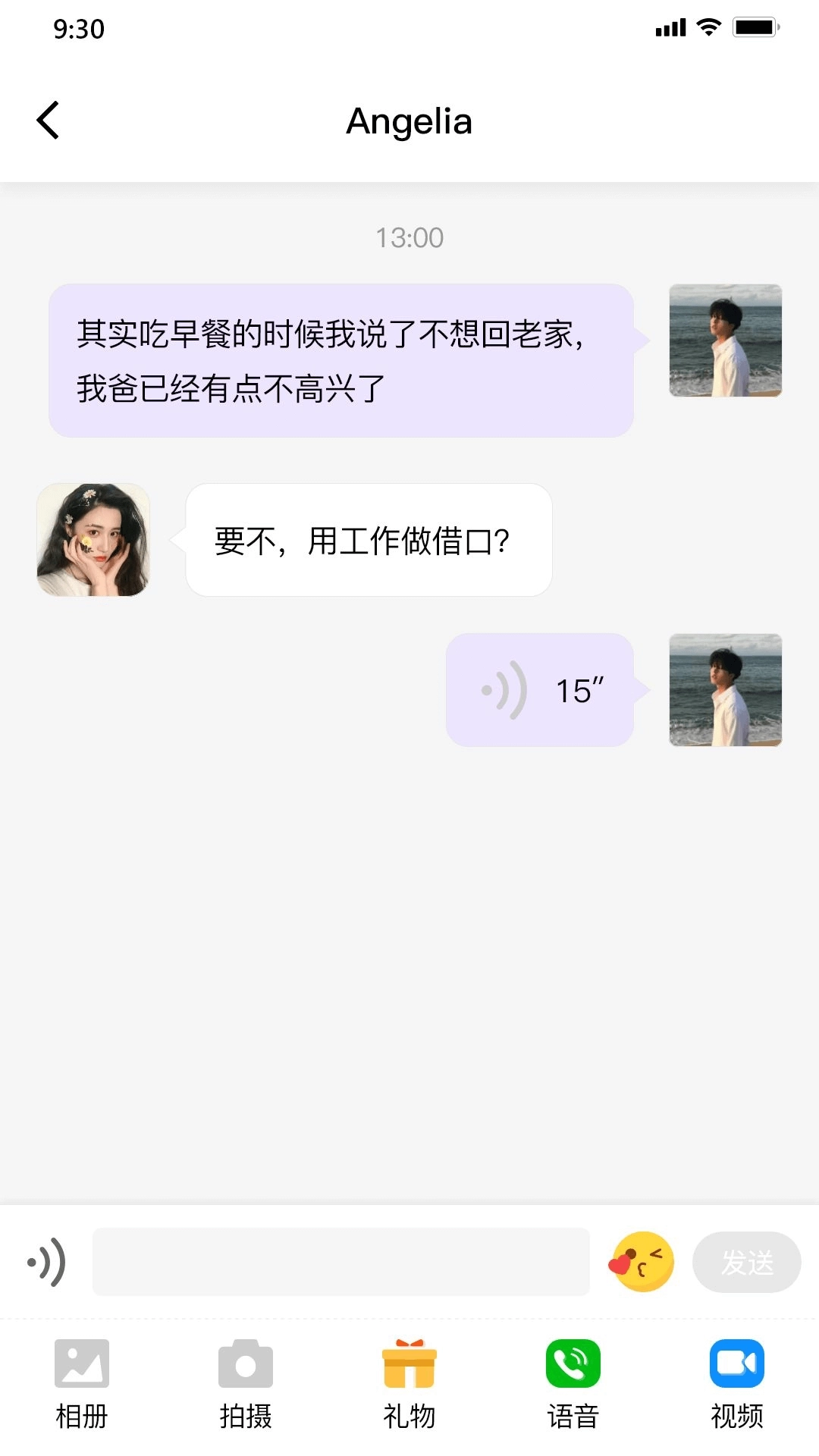The height and width of the screenshot is (1456, 819).
Task: View the 13:00 timestamp
Action: tap(409, 237)
